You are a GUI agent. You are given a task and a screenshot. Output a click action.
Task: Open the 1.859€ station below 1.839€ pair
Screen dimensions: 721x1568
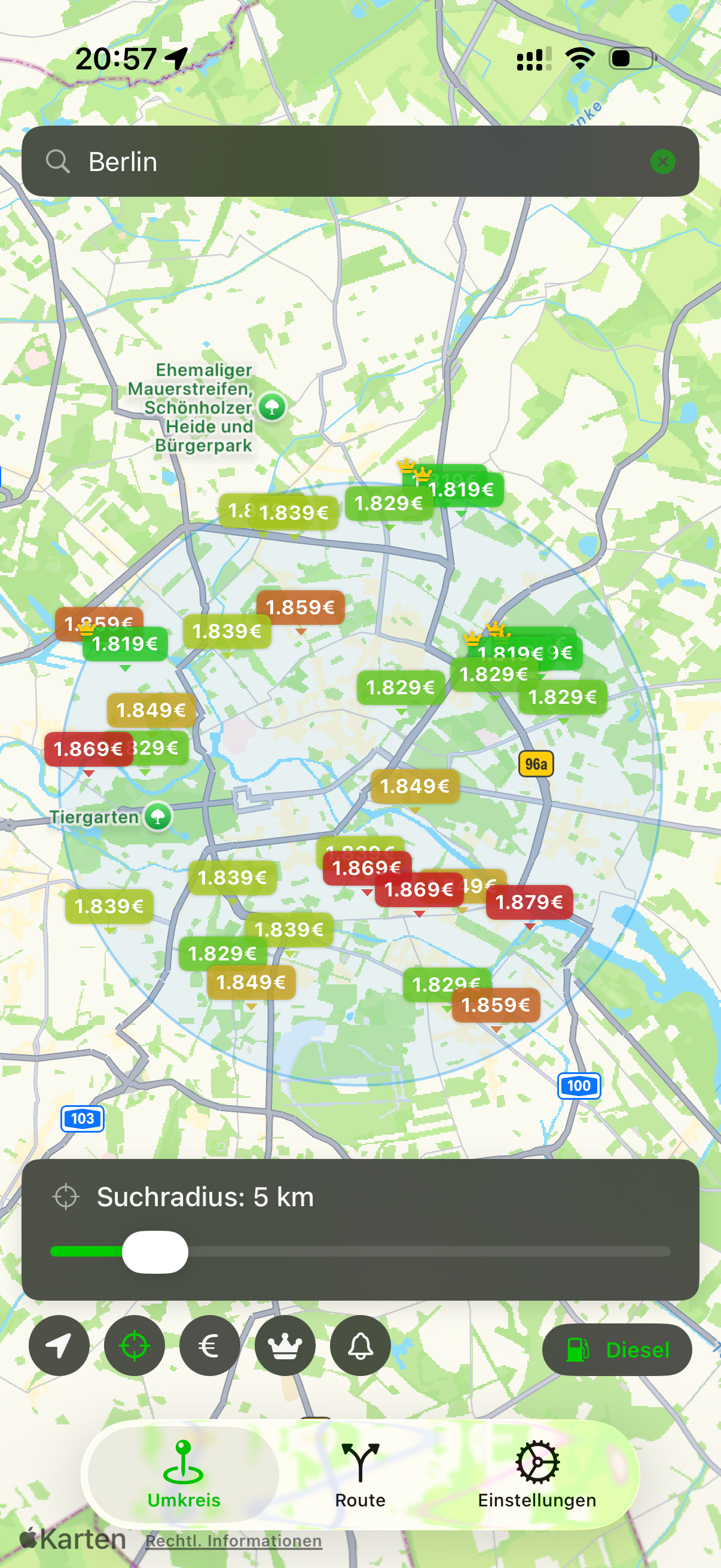(x=301, y=607)
